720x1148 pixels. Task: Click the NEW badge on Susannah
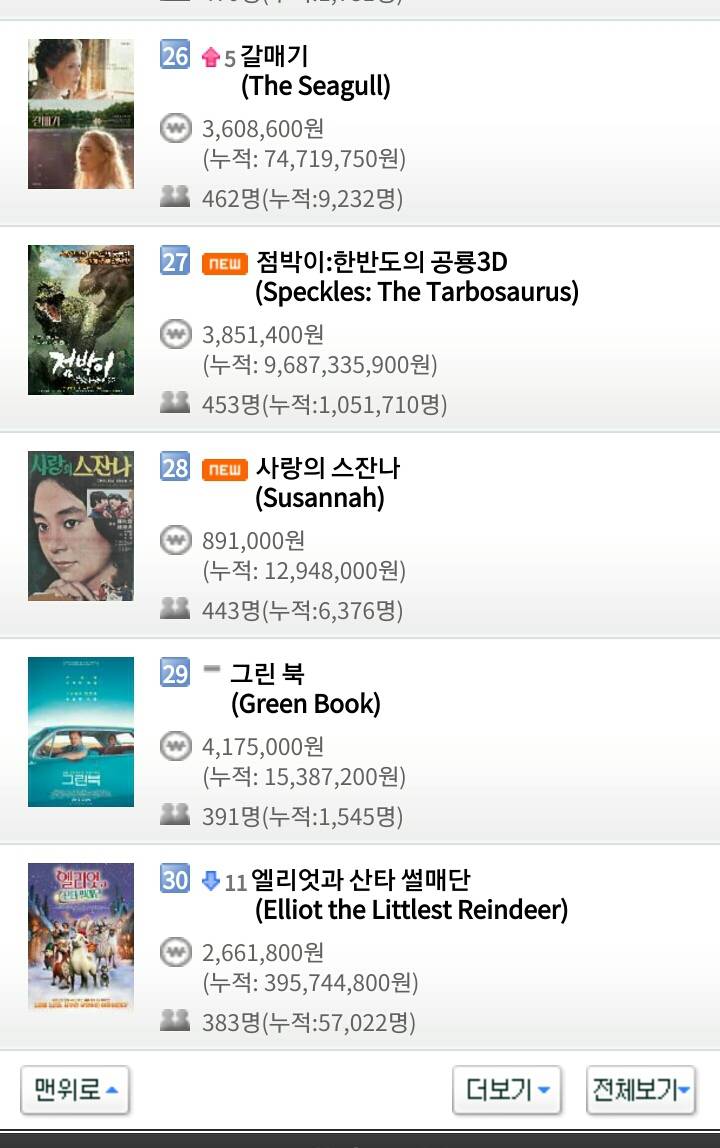coord(224,468)
